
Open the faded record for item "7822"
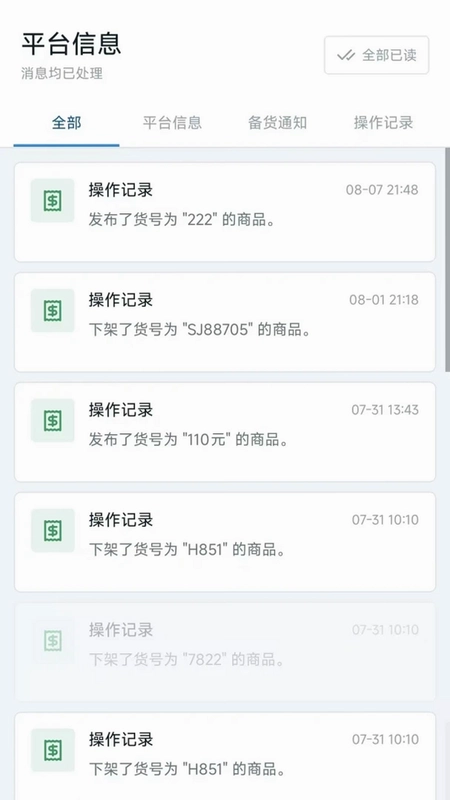pyautogui.click(x=224, y=652)
